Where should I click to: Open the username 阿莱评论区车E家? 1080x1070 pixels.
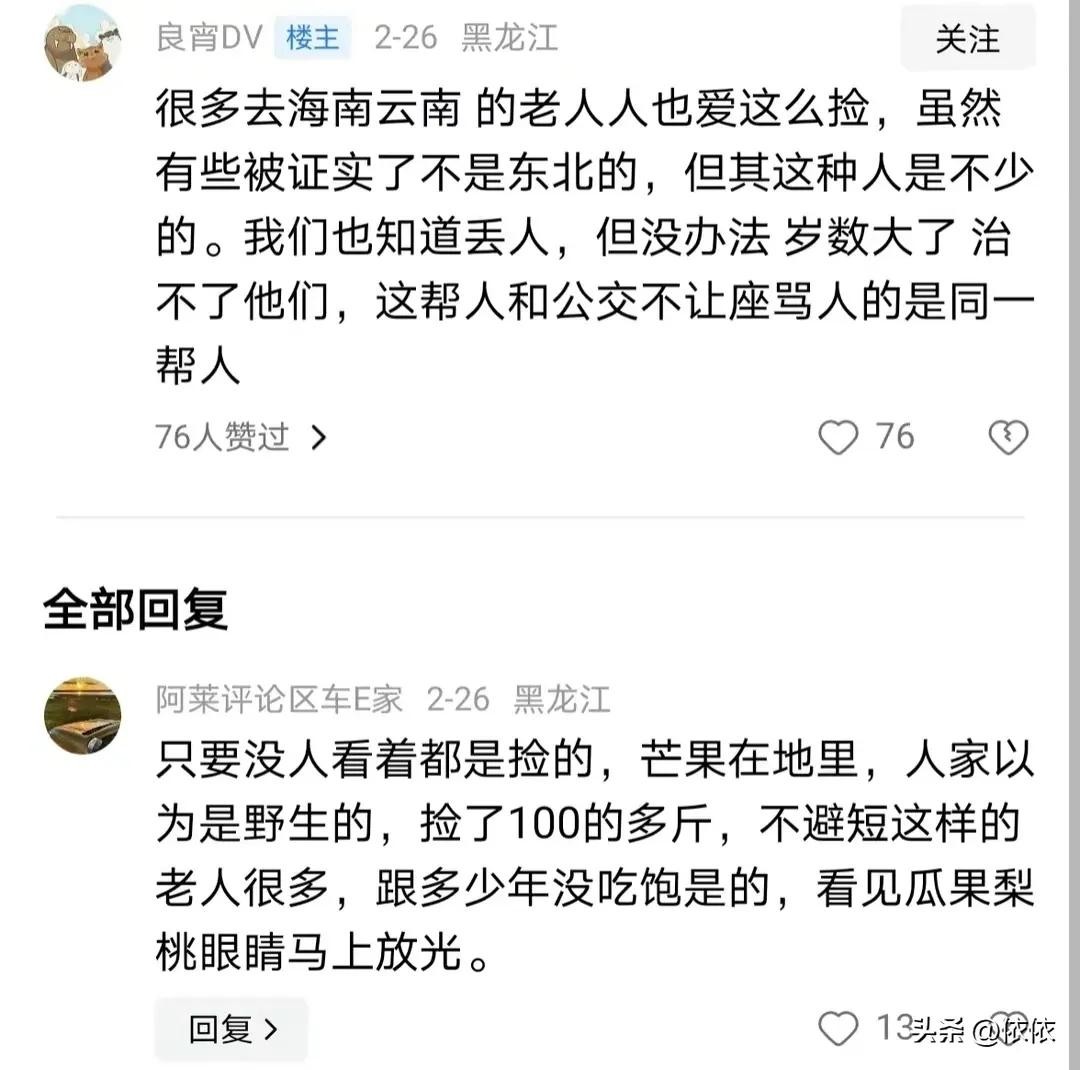(280, 699)
